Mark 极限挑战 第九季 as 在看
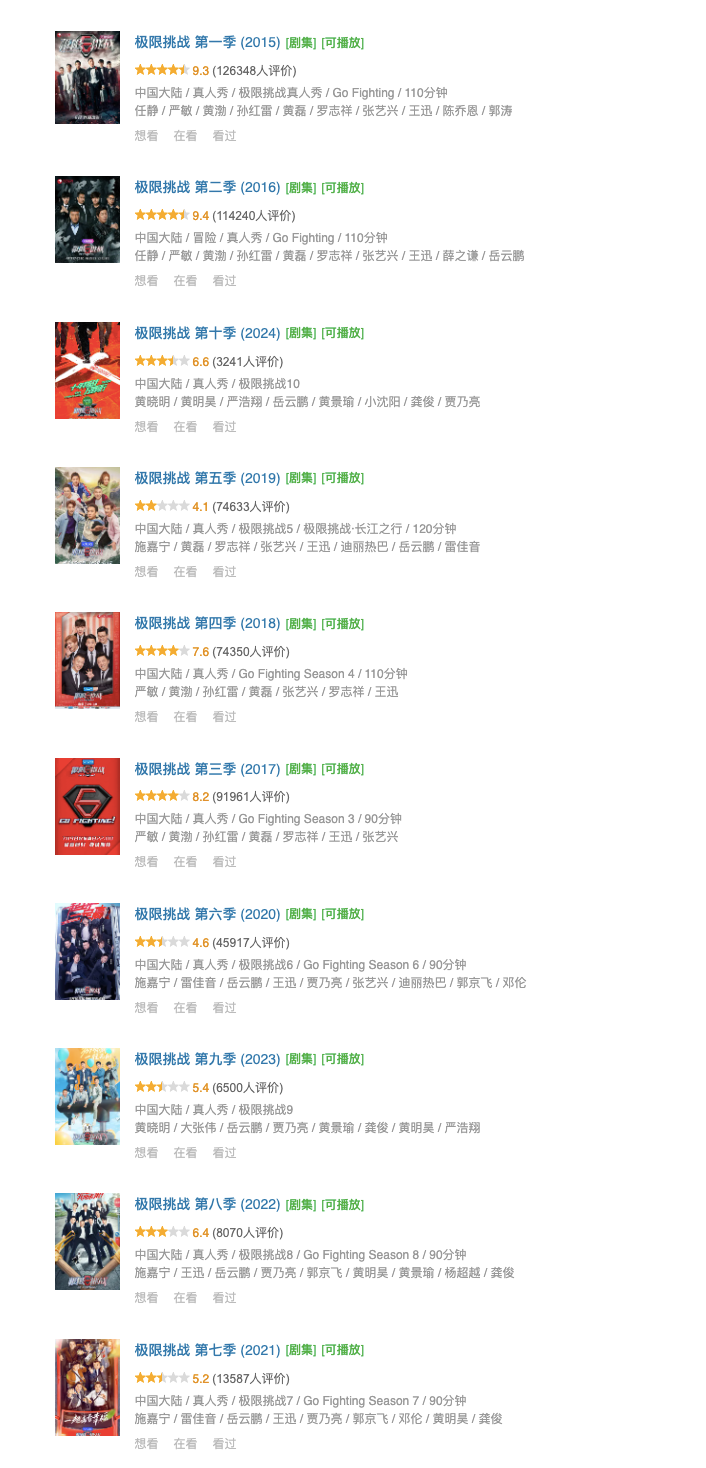 185,1152
